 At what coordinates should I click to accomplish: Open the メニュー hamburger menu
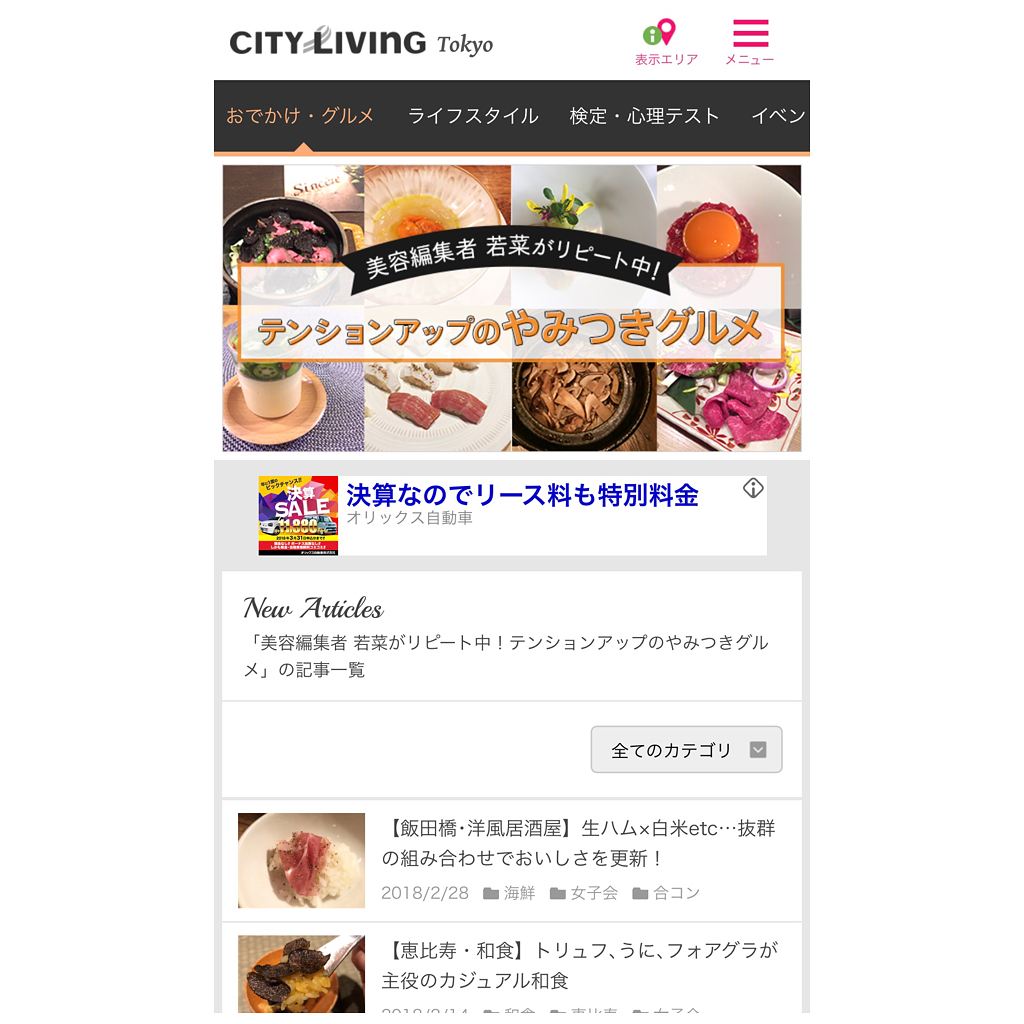750,43
